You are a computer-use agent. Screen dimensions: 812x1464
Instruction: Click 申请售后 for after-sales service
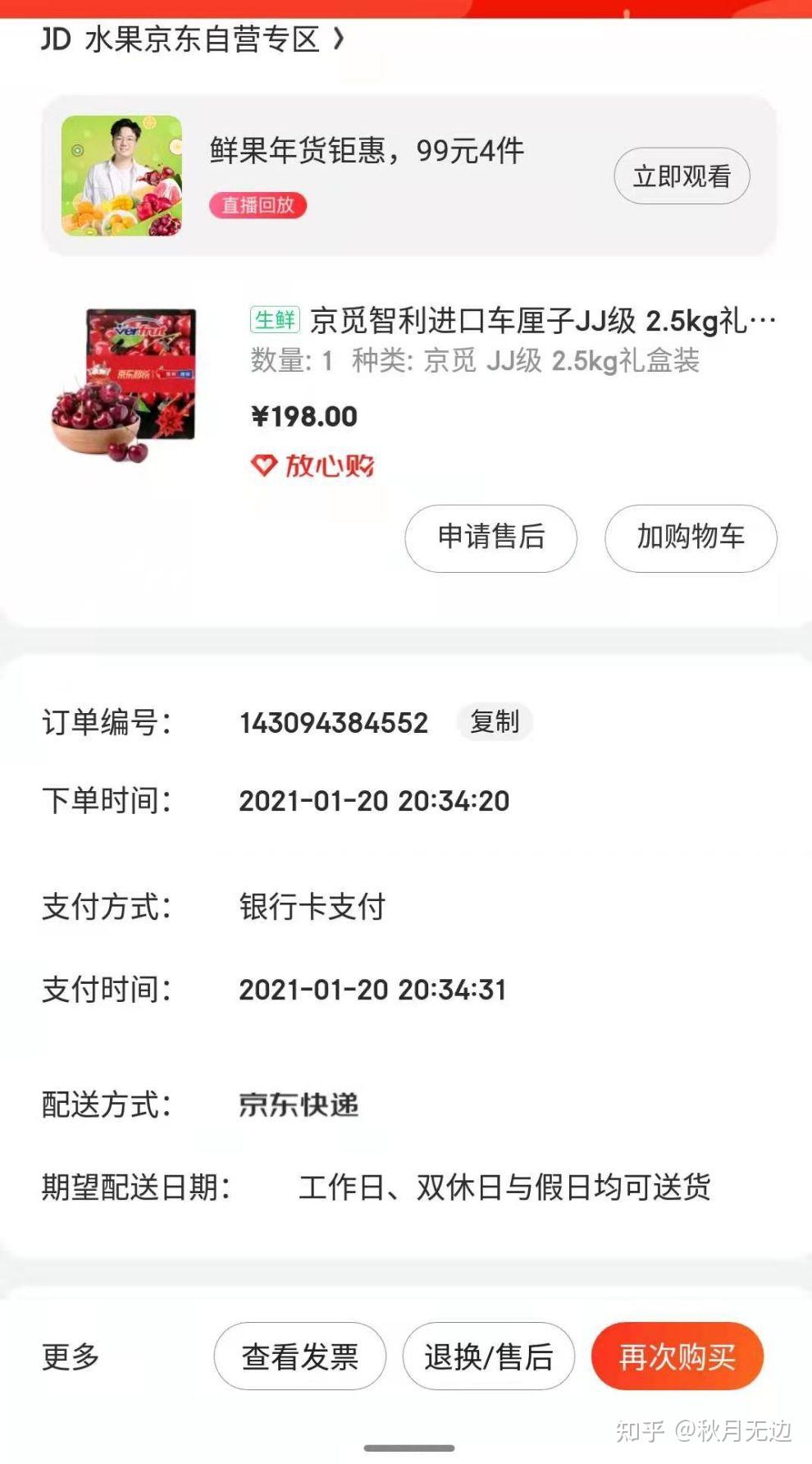click(490, 538)
